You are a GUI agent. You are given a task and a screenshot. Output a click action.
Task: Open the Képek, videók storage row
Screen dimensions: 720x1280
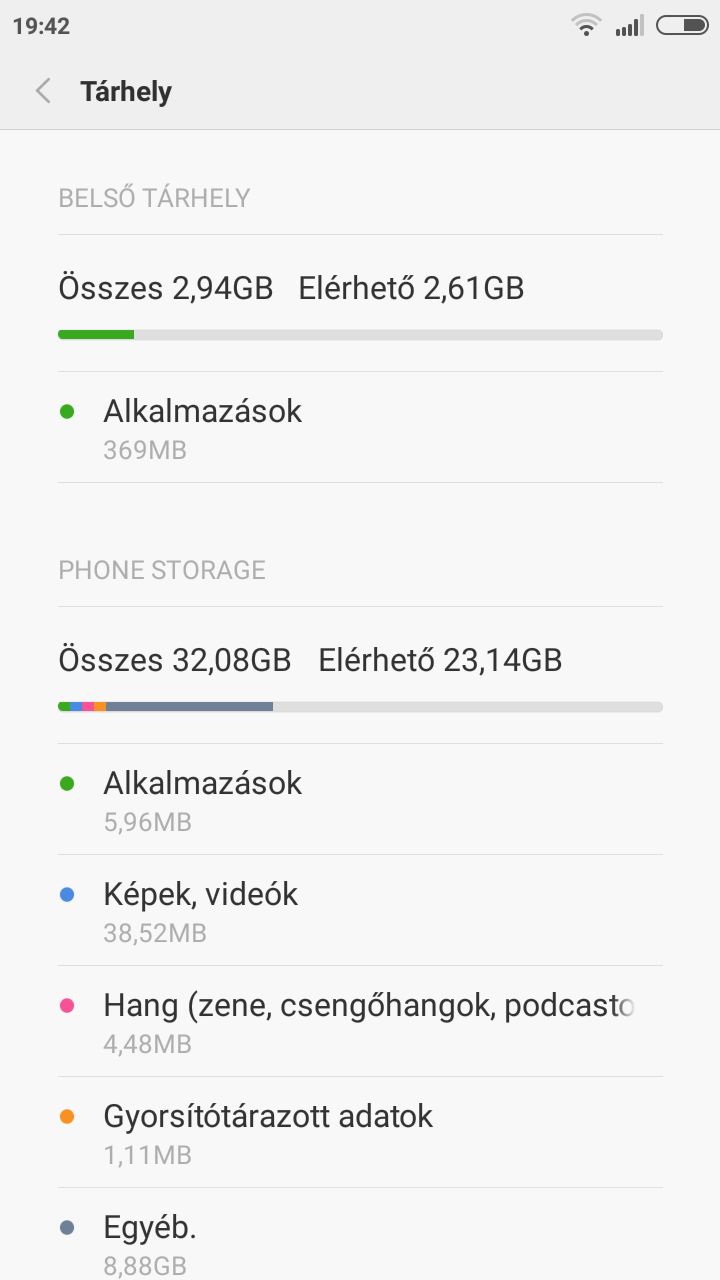click(x=360, y=911)
